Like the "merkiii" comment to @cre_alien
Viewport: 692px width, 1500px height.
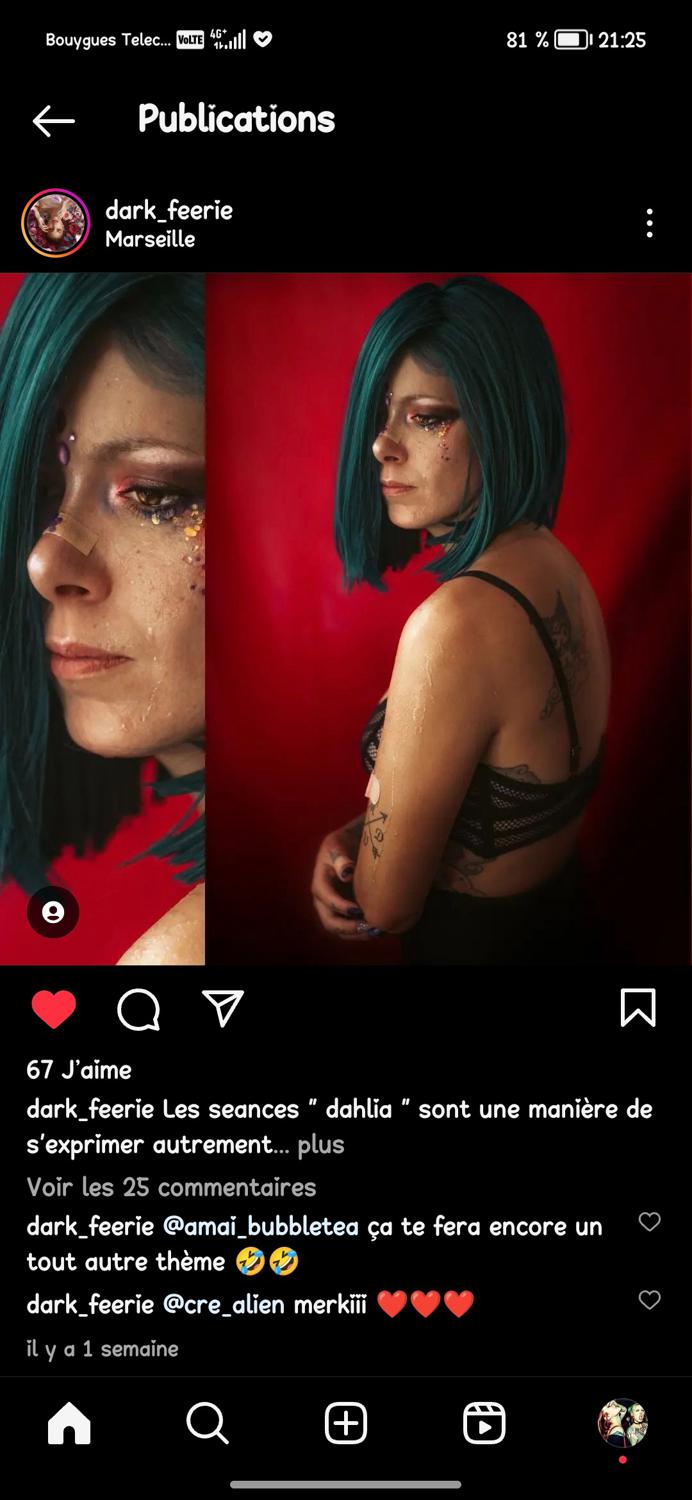pos(650,1300)
